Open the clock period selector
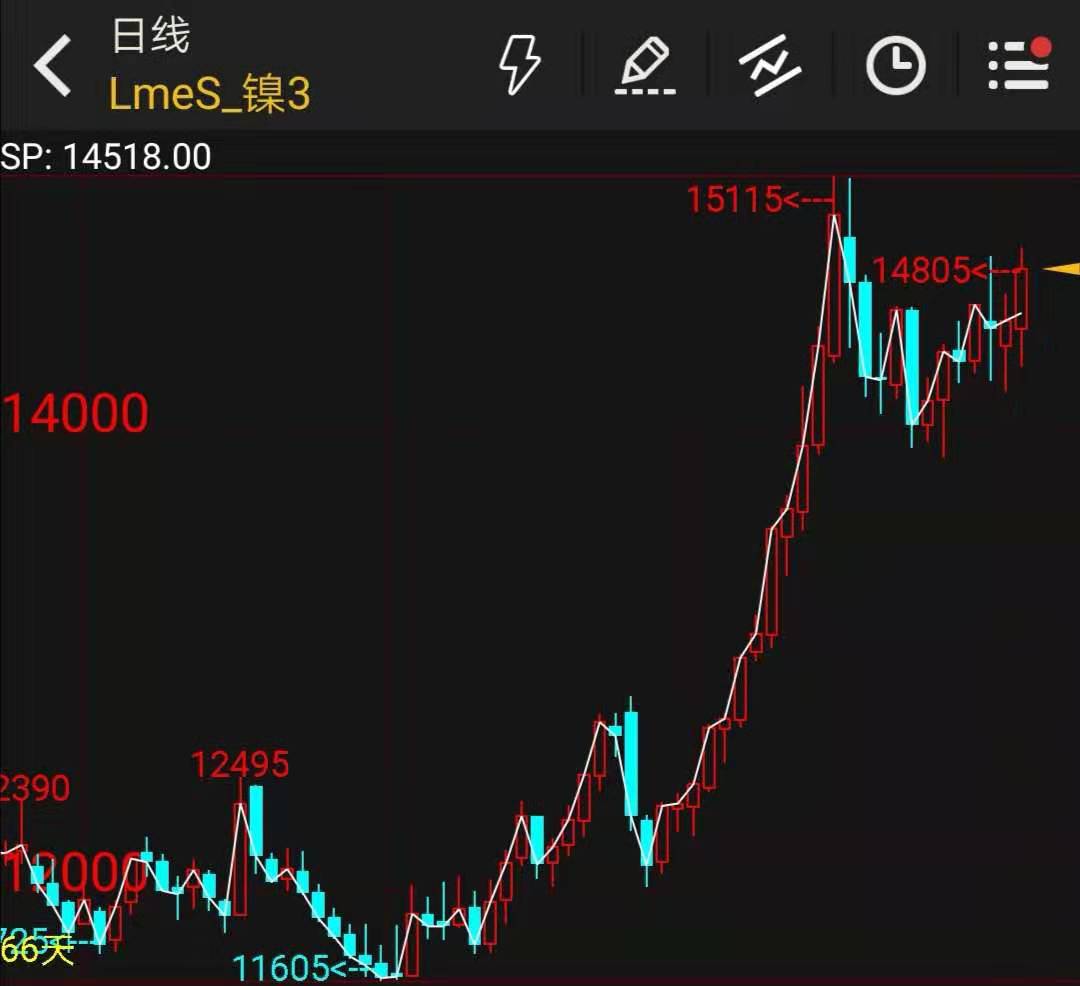 pyautogui.click(x=895, y=66)
